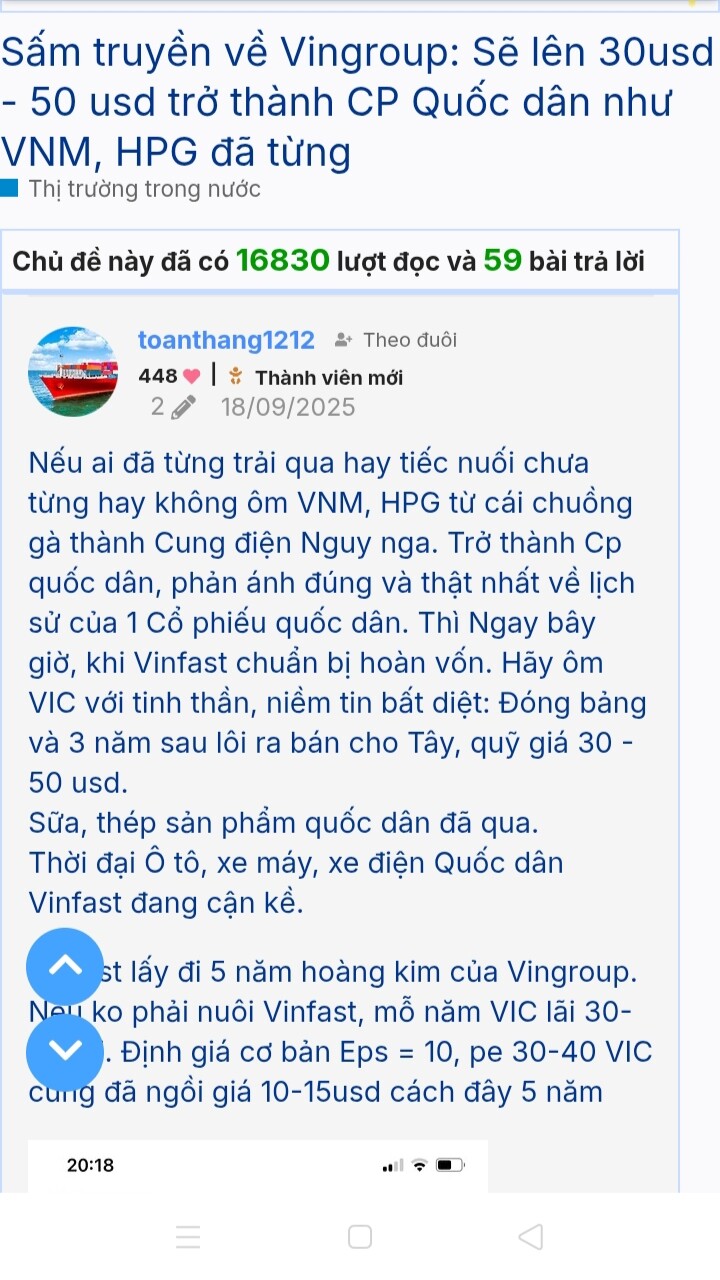The width and height of the screenshot is (720, 1280).
Task: Follow user via Theo đuôi
Action: click(x=397, y=340)
